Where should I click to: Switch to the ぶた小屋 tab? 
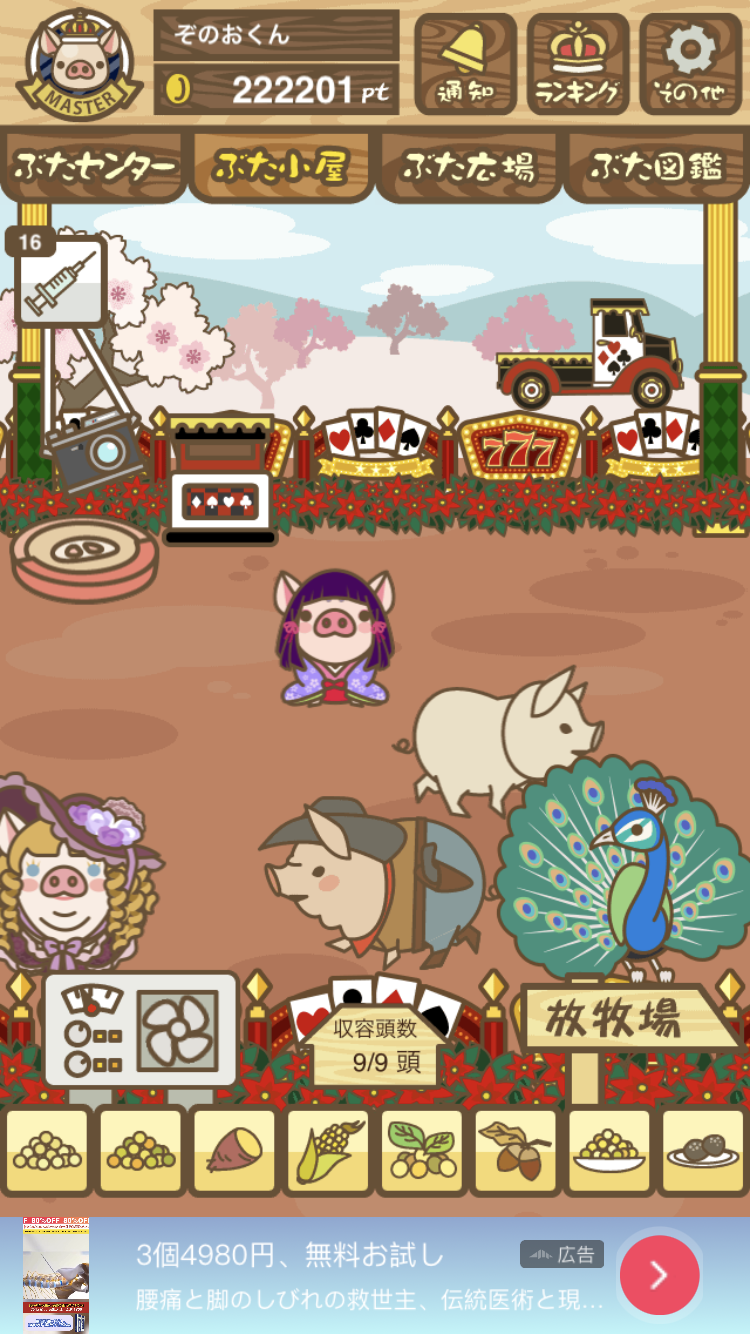[281, 166]
